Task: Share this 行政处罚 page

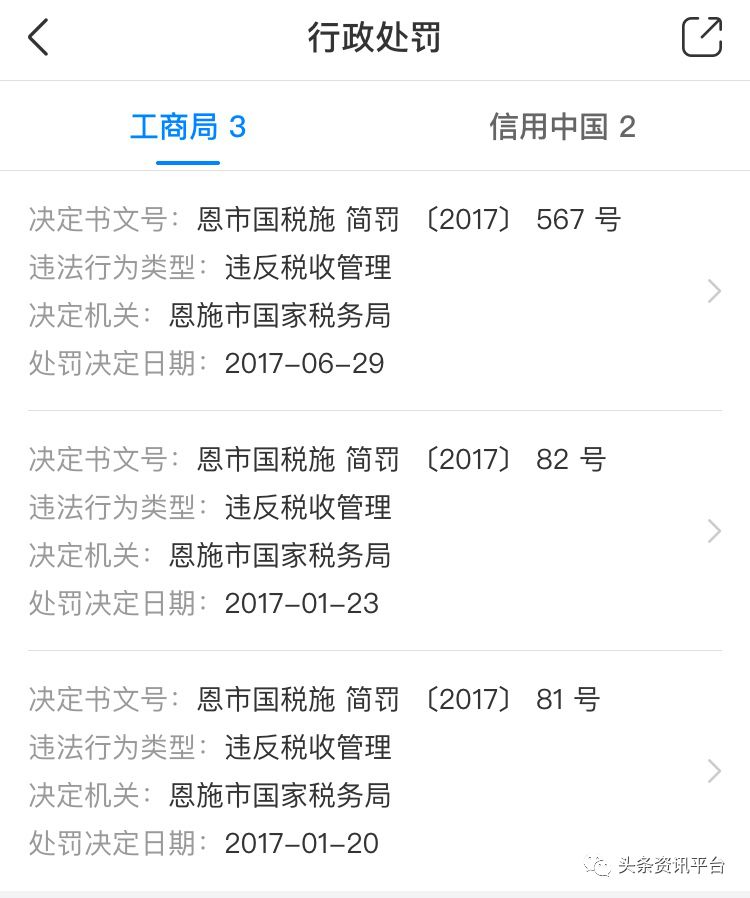Action: pos(701,38)
